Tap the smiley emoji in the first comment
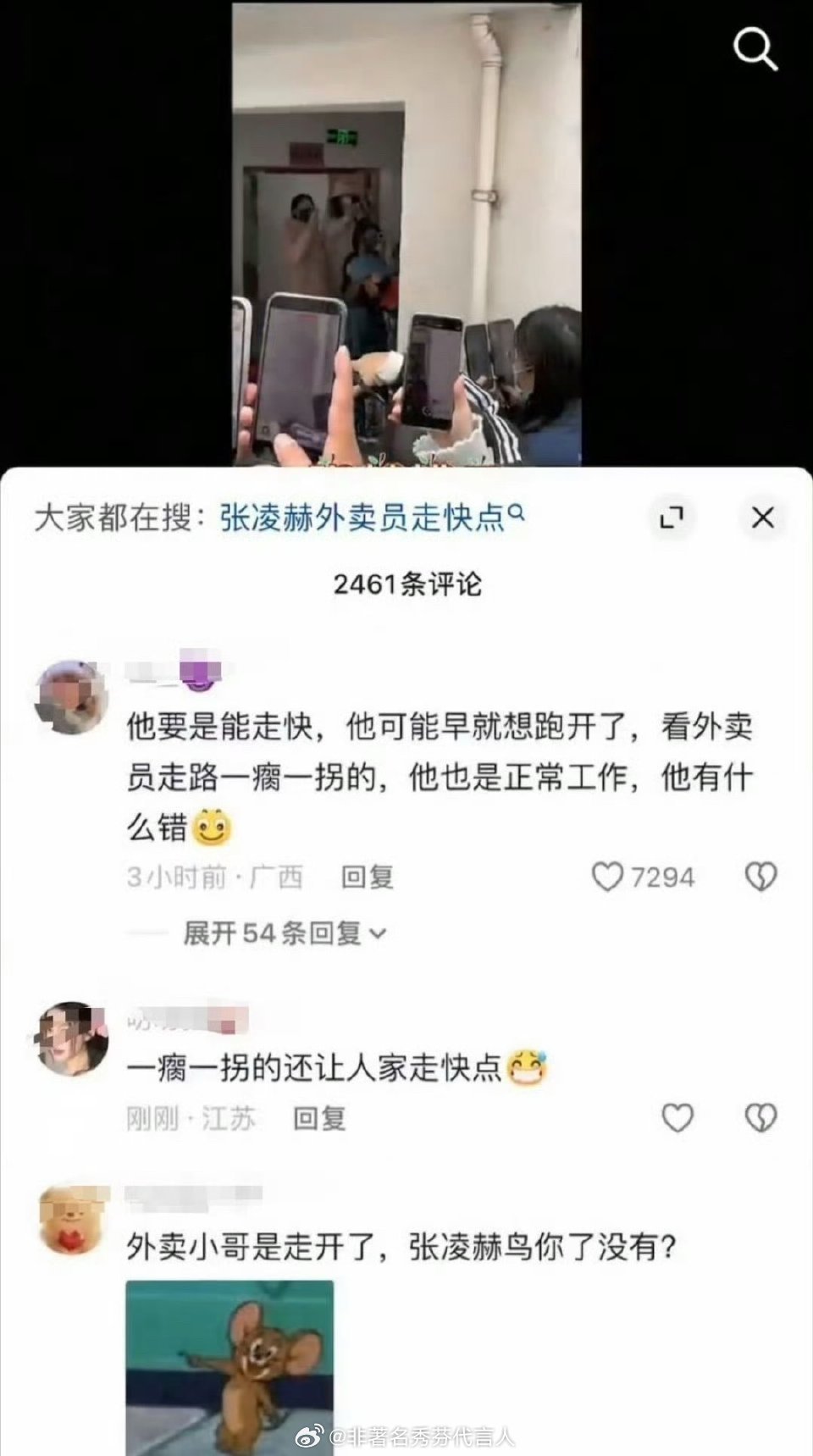Screen dimensions: 813x1456 tap(214, 828)
